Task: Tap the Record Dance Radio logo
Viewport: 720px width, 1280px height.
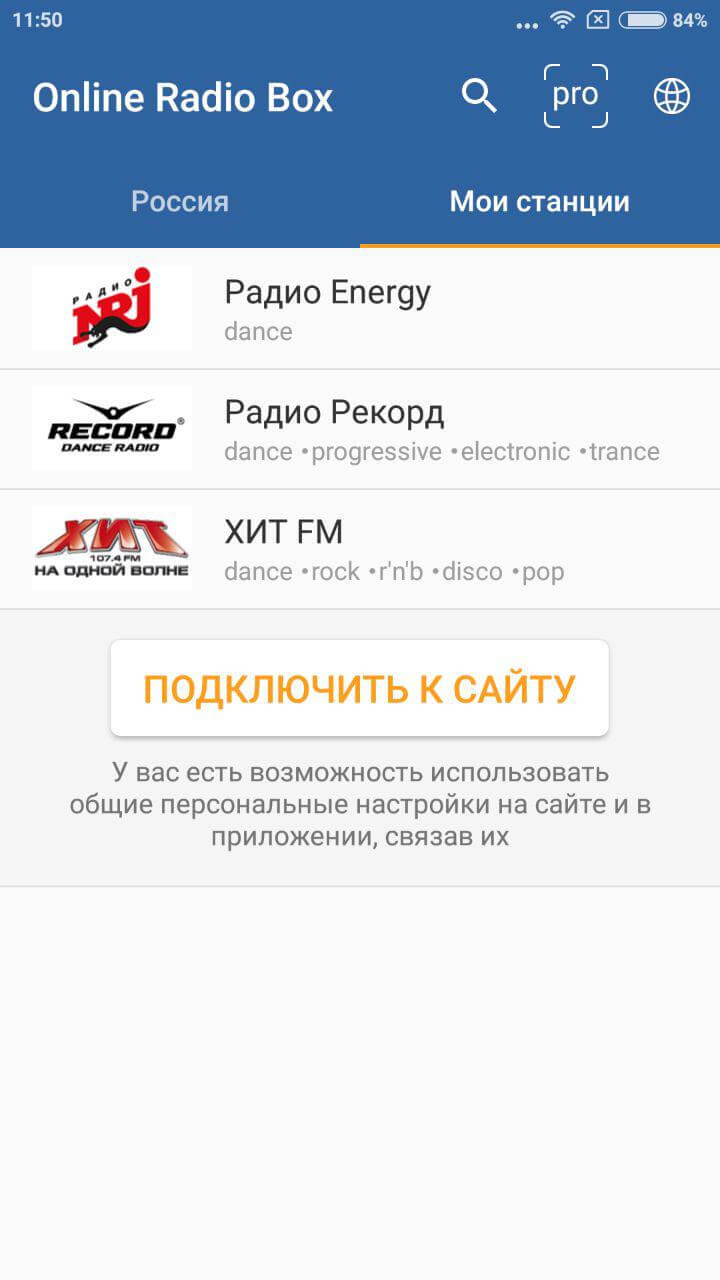Action: pos(111,428)
